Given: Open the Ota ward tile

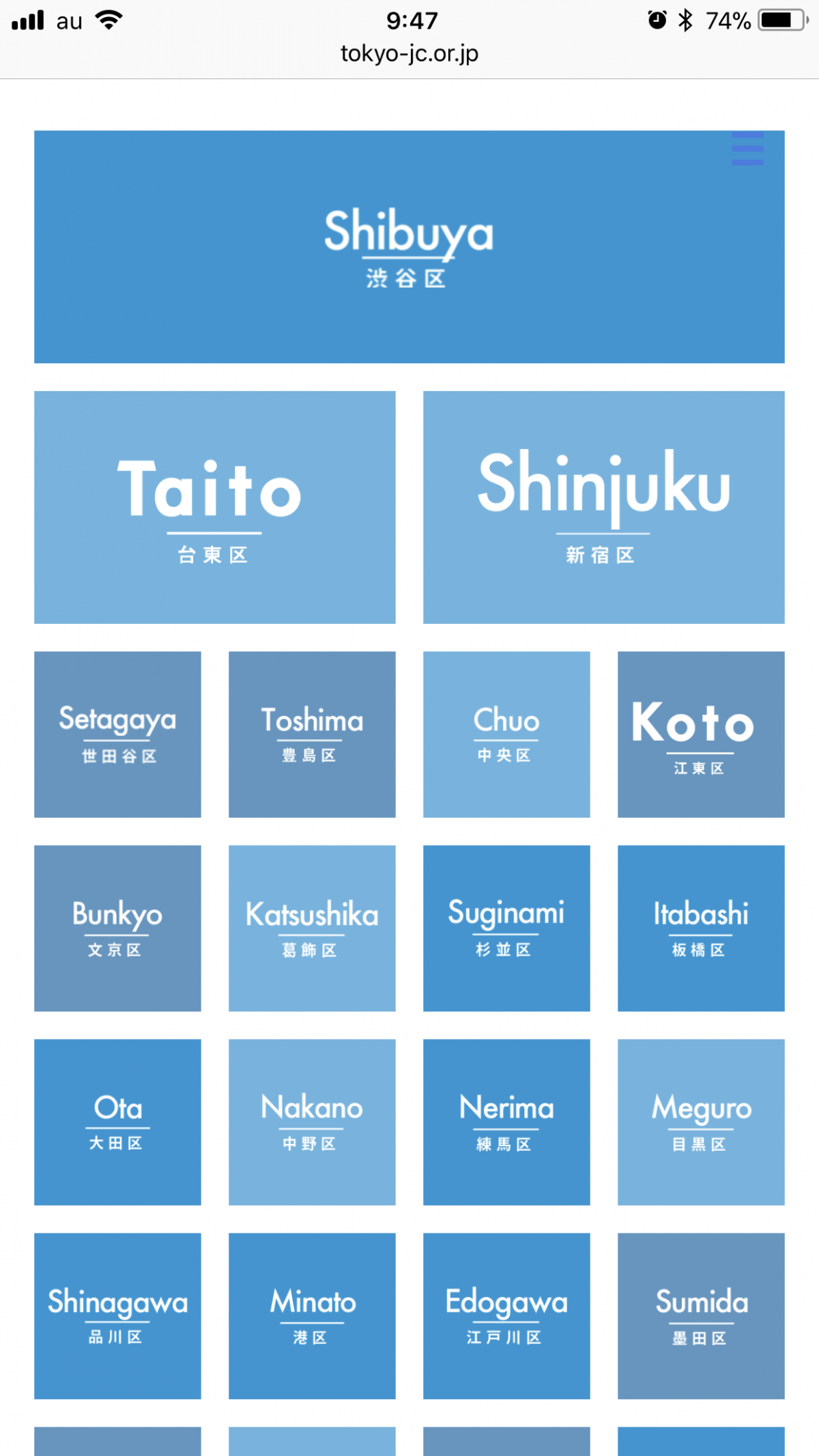Looking at the screenshot, I should point(117,1122).
